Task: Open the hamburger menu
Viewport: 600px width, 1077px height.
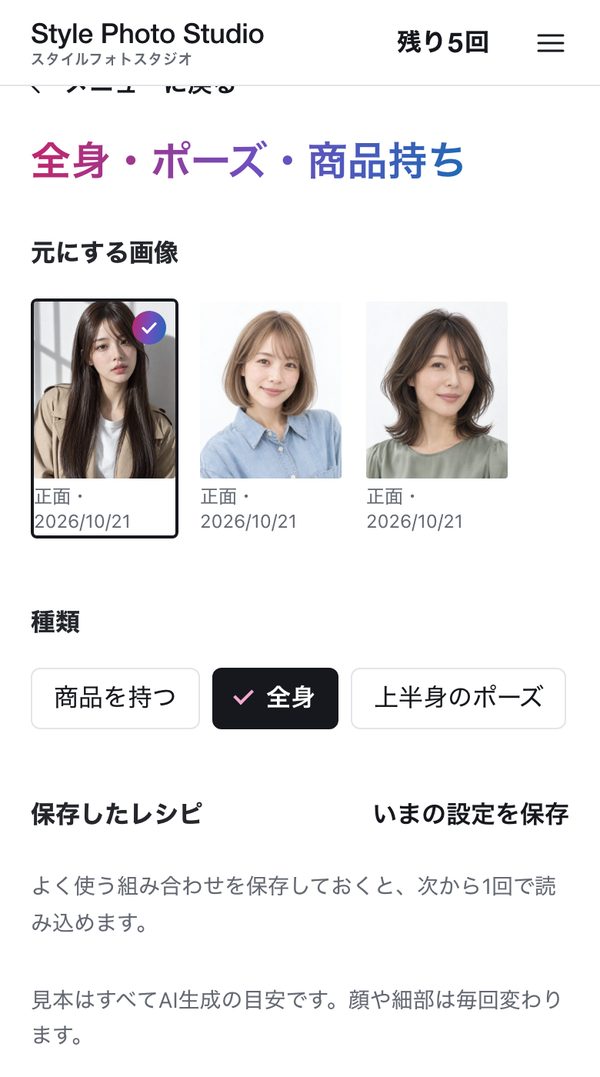Action: click(x=551, y=43)
